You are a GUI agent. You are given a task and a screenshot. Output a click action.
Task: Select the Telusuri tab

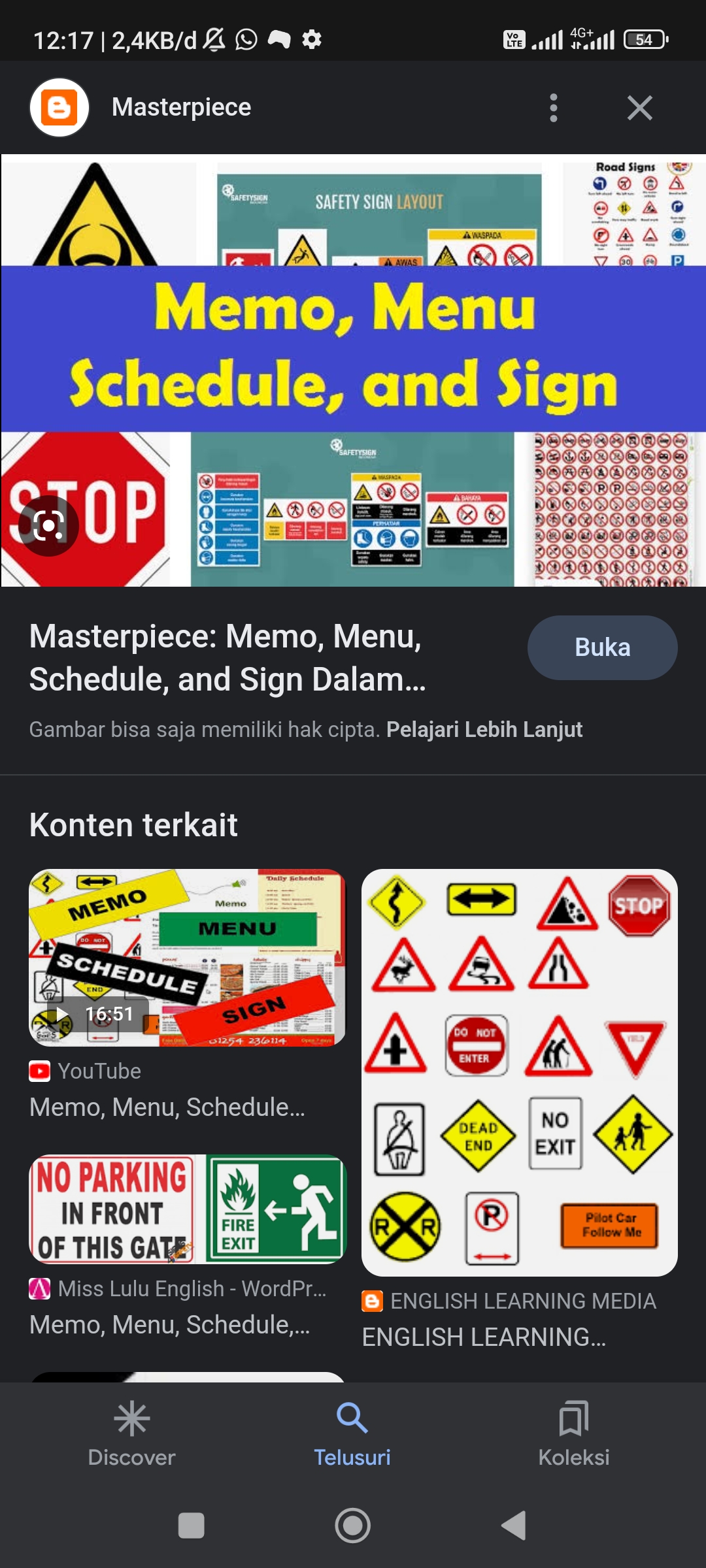(x=352, y=1435)
